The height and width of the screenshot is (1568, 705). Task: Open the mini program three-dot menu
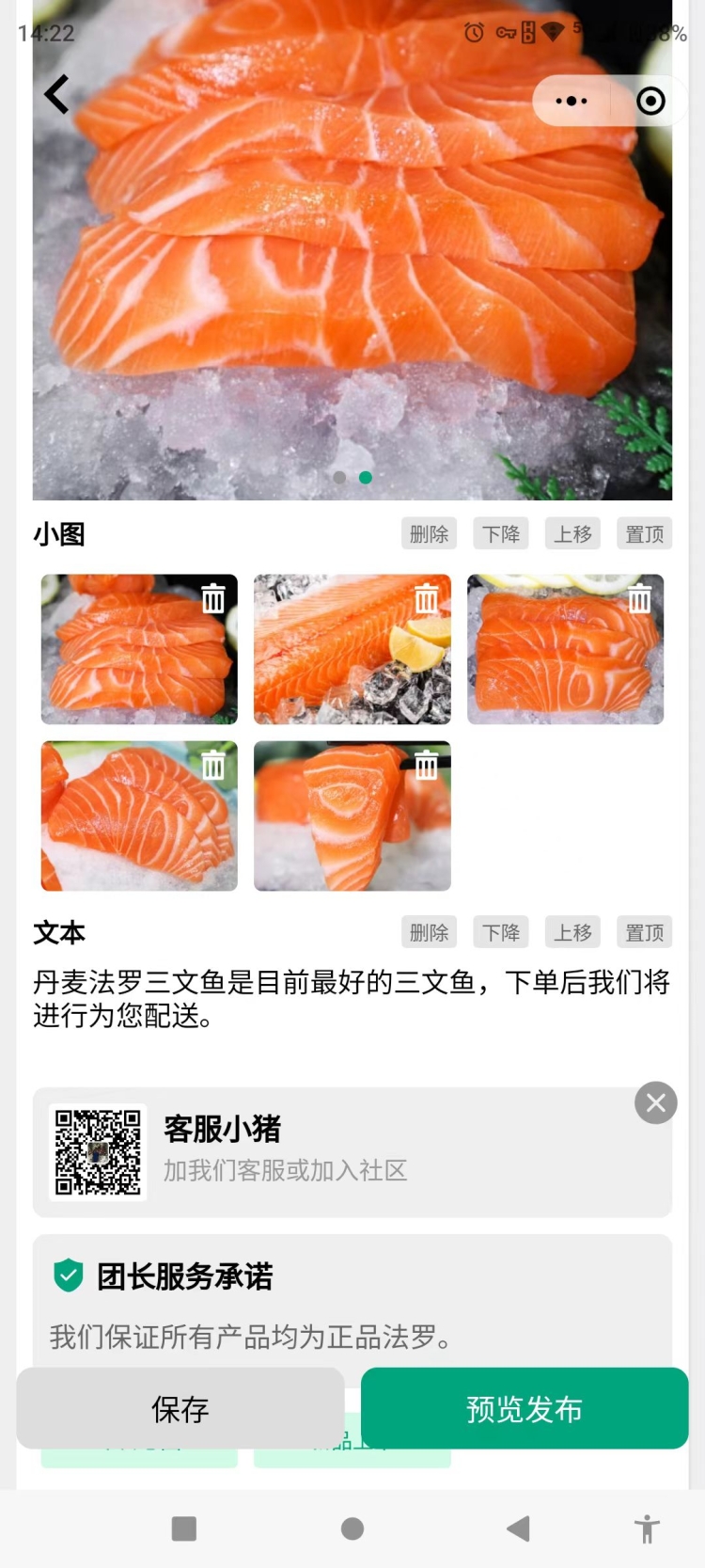(x=572, y=102)
